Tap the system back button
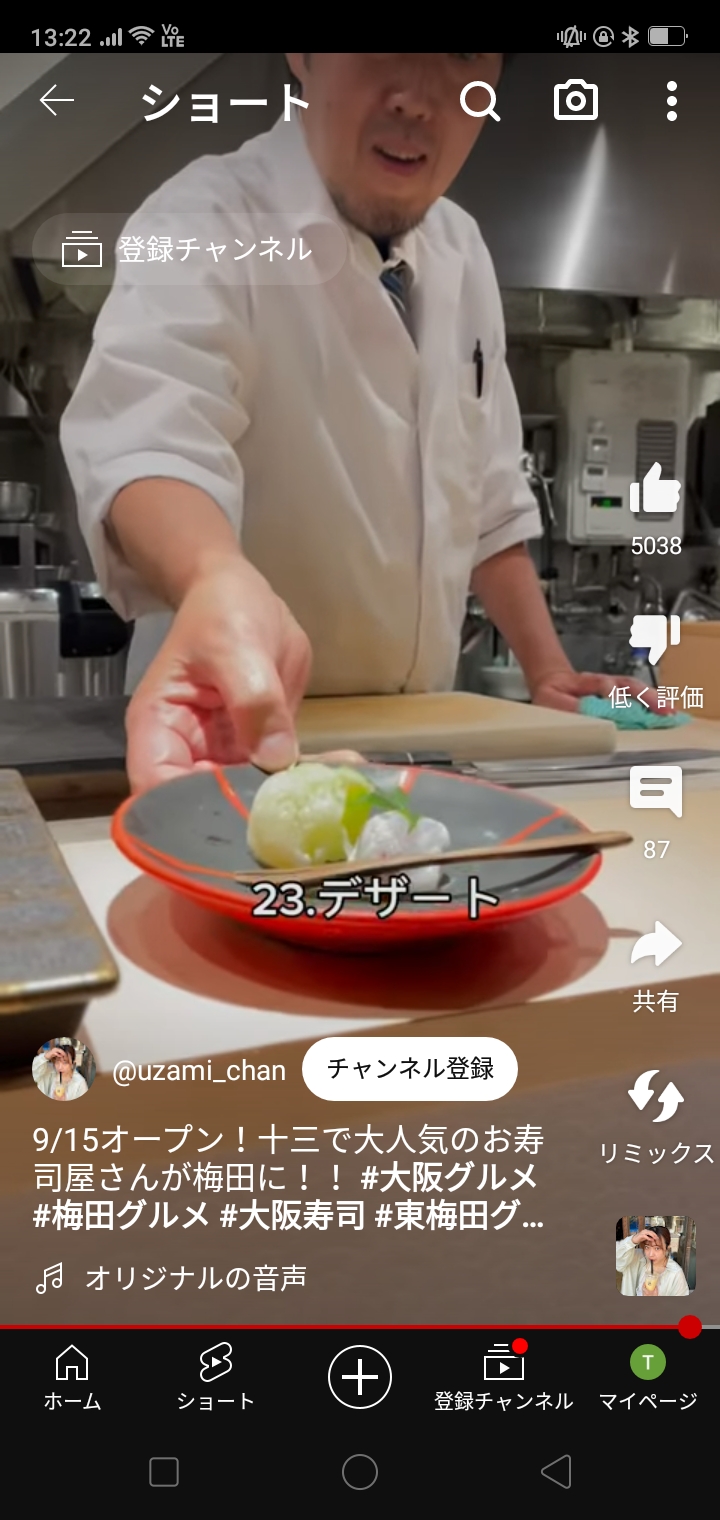 (555, 1472)
